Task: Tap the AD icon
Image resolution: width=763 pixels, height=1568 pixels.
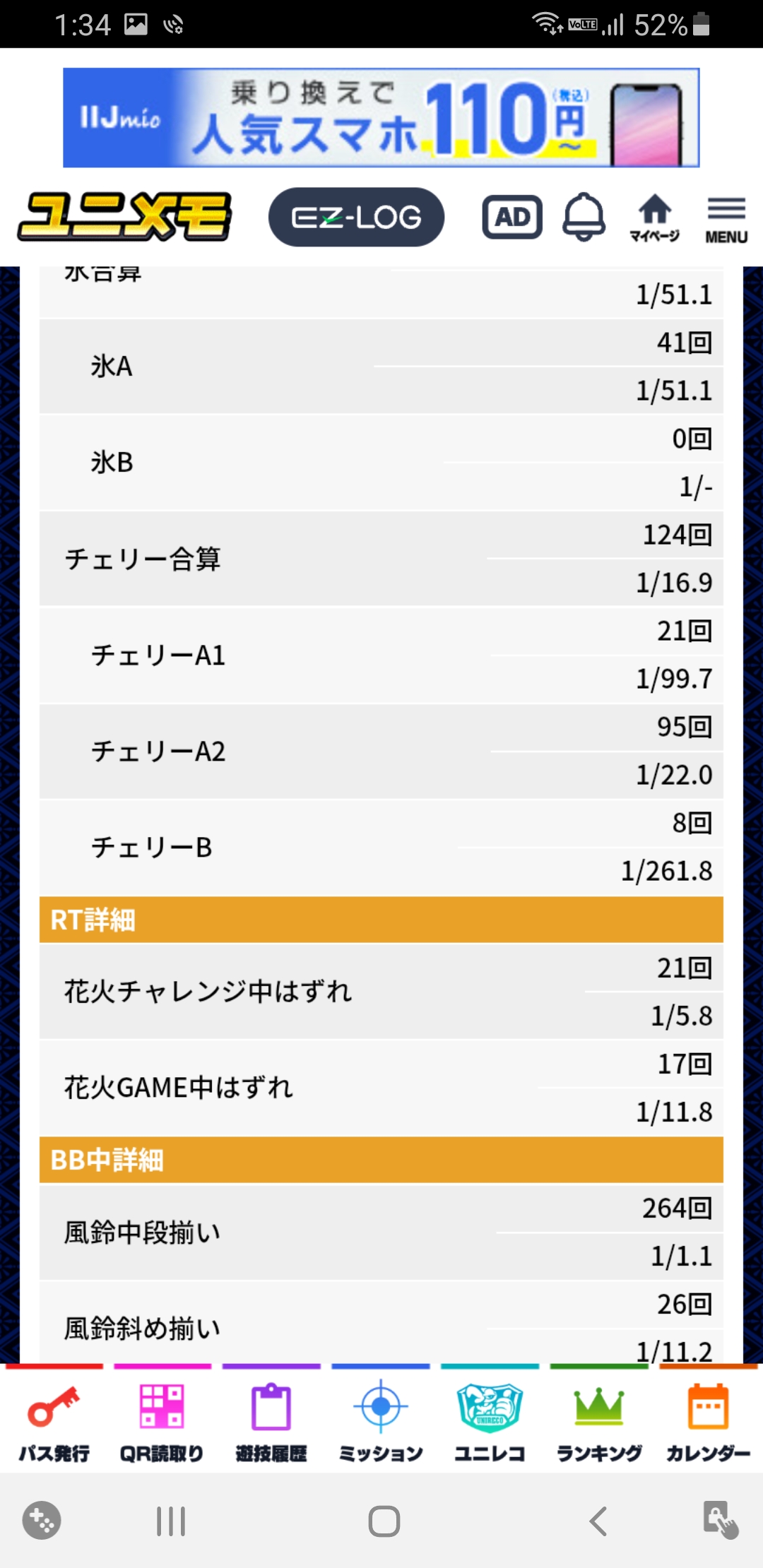Action: coord(512,217)
